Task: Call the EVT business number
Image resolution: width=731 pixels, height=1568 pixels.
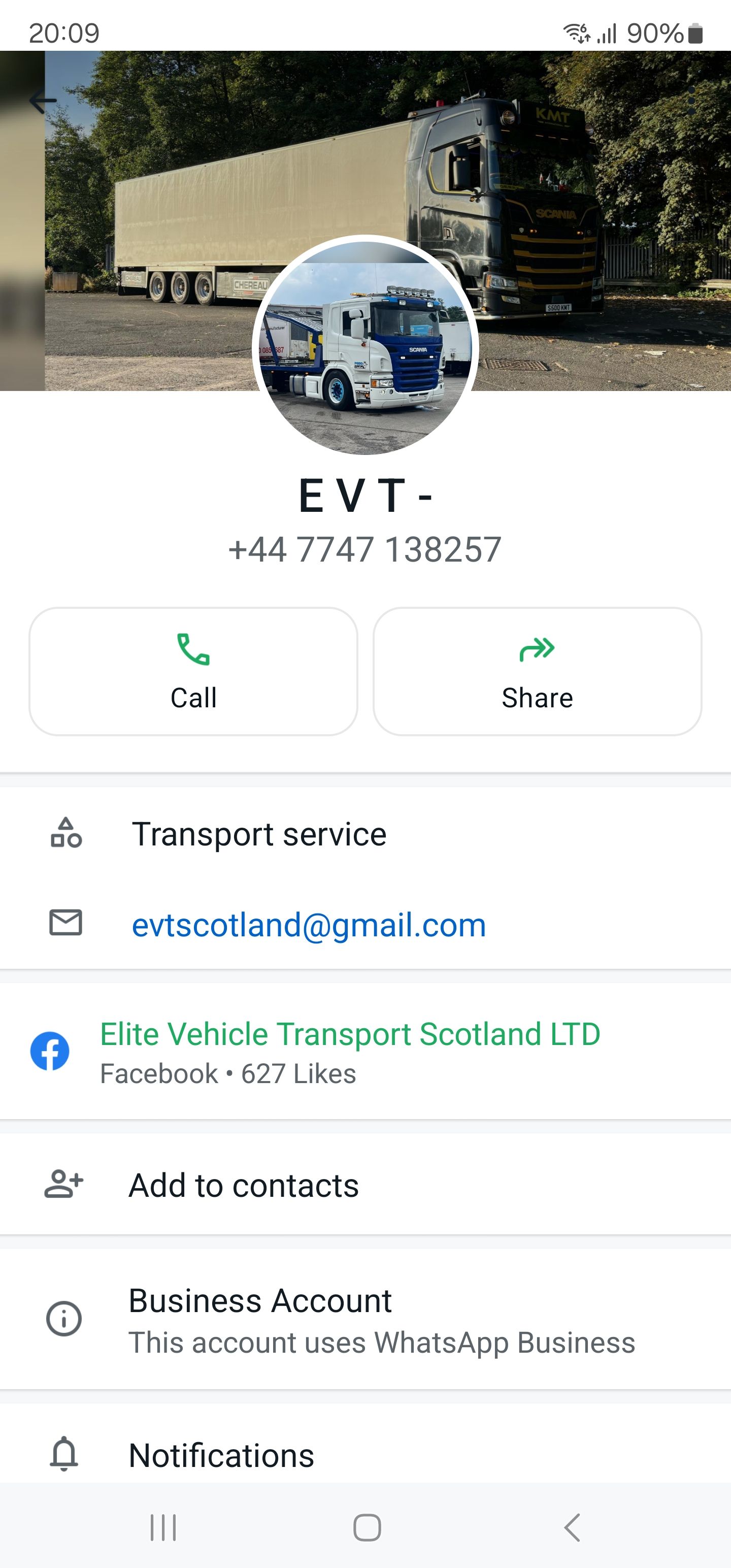Action: click(193, 671)
